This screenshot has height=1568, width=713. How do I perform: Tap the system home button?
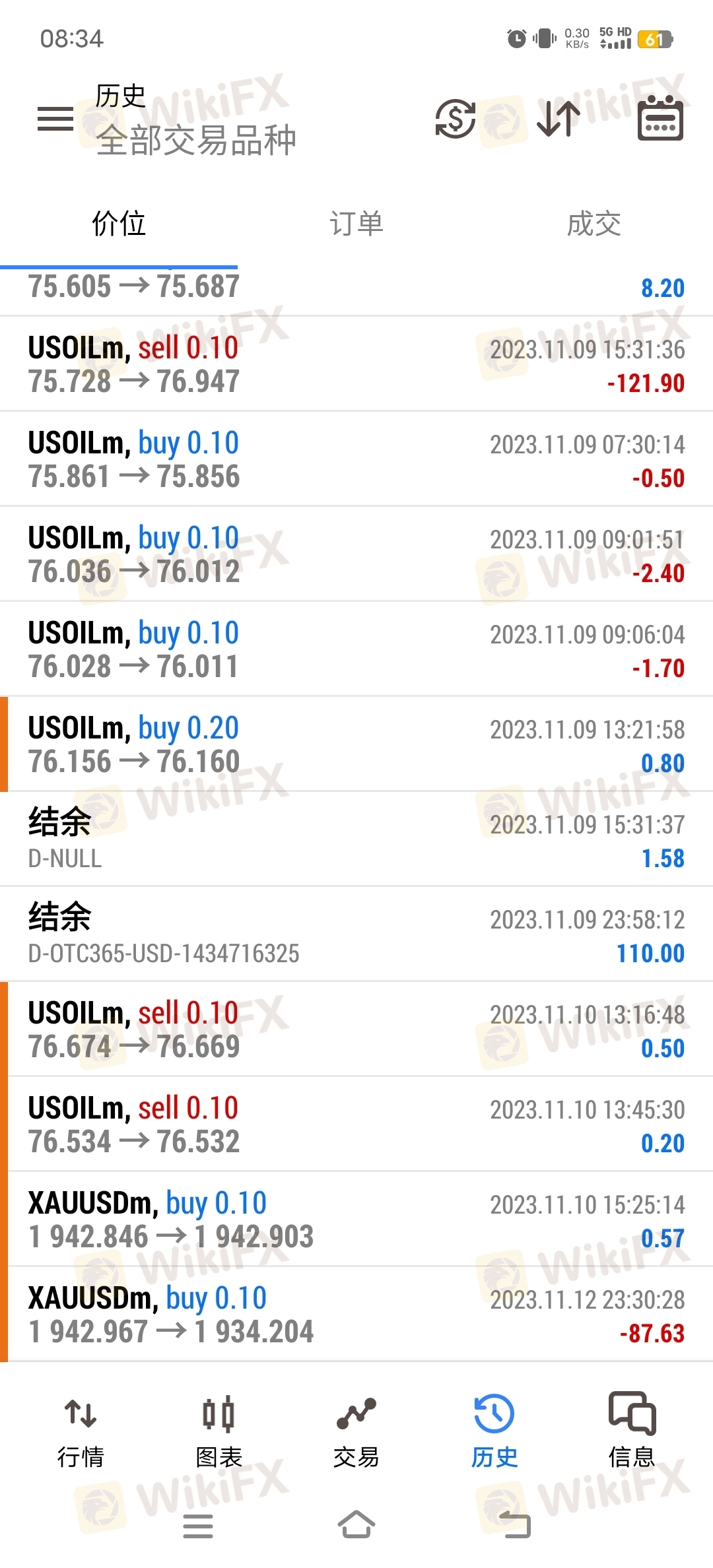coord(356,1524)
